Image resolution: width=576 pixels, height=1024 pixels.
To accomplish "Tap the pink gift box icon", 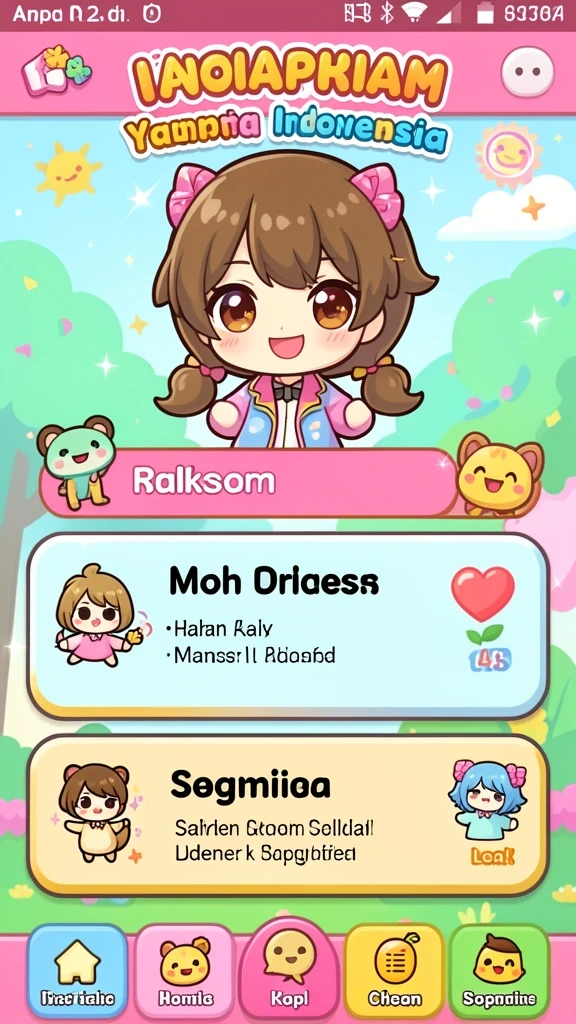I will pyautogui.click(x=56, y=71).
